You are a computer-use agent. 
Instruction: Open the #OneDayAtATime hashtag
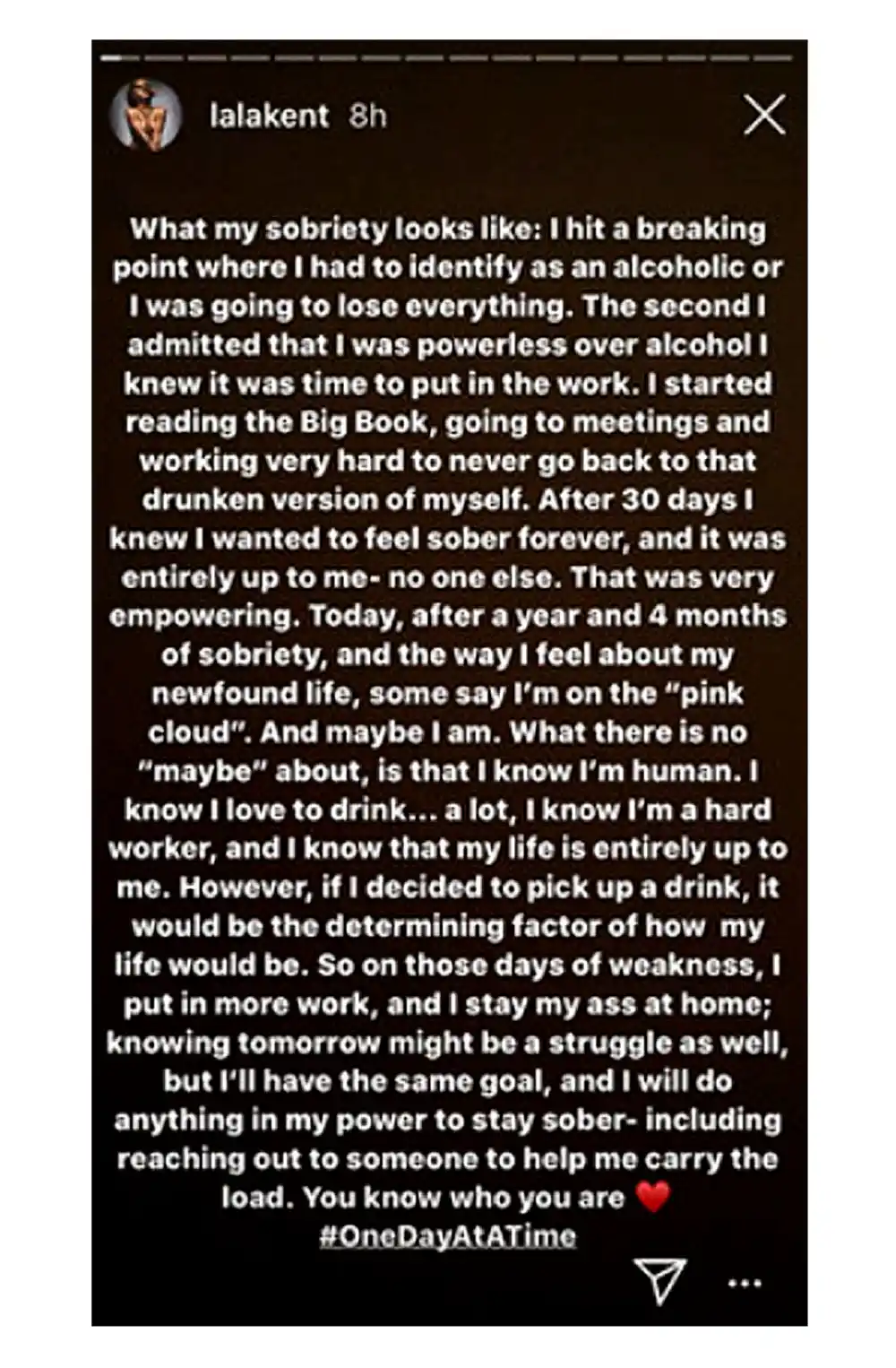[447, 1236]
